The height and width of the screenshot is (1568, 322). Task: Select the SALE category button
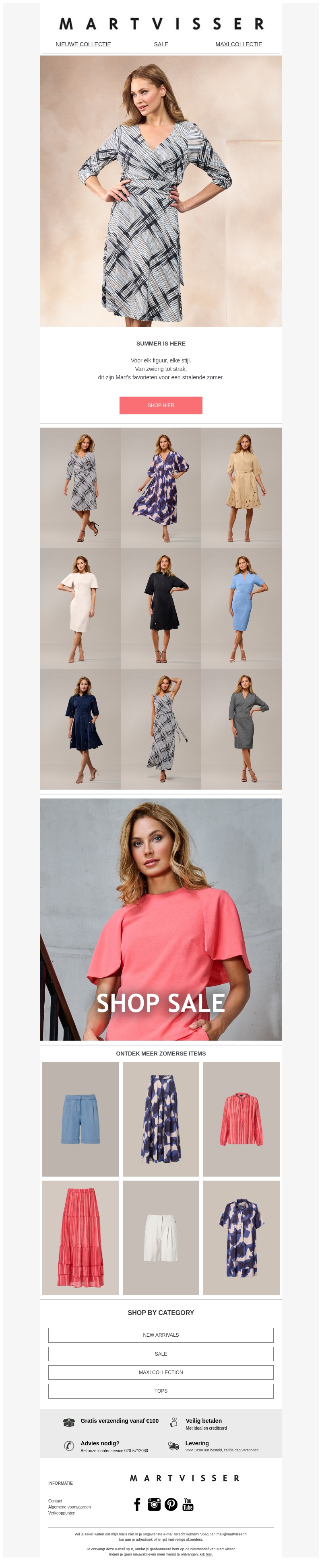[161, 1354]
